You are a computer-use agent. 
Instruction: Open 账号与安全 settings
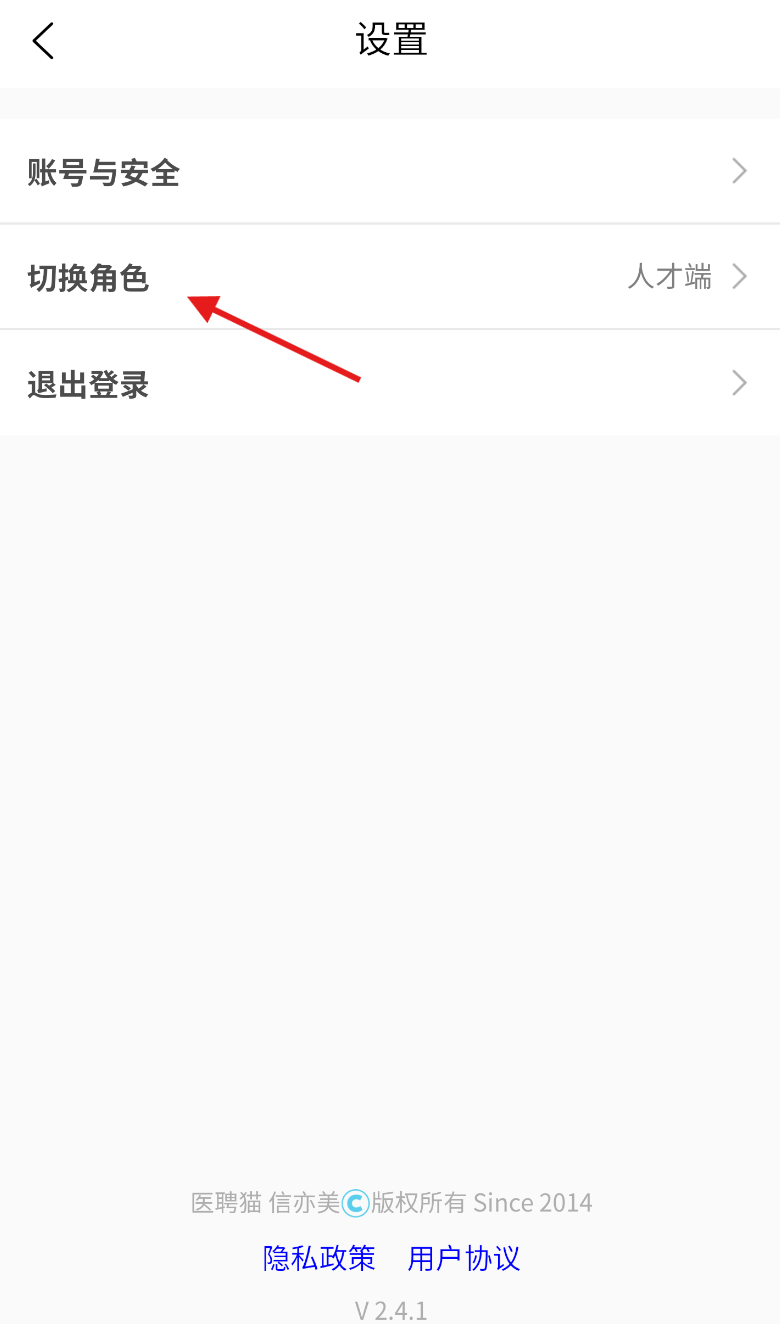click(390, 171)
